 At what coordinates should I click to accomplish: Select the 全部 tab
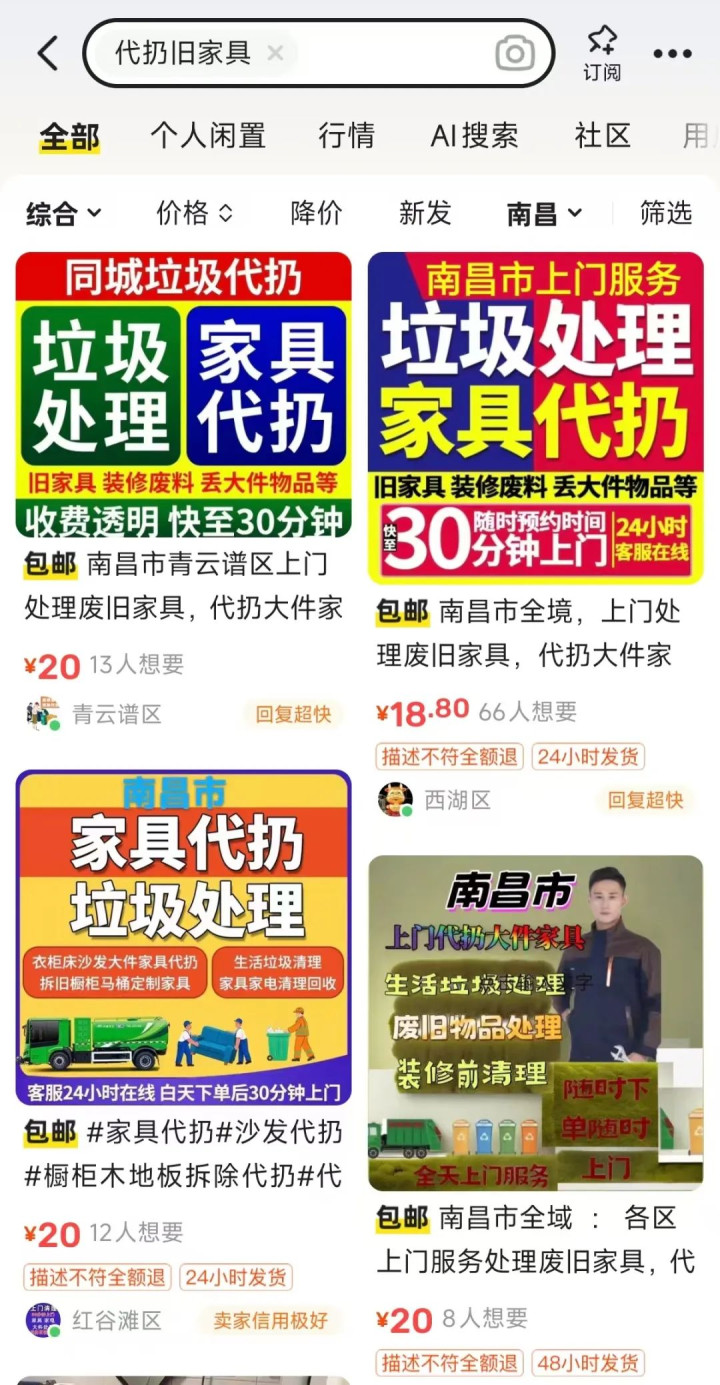[x=70, y=136]
